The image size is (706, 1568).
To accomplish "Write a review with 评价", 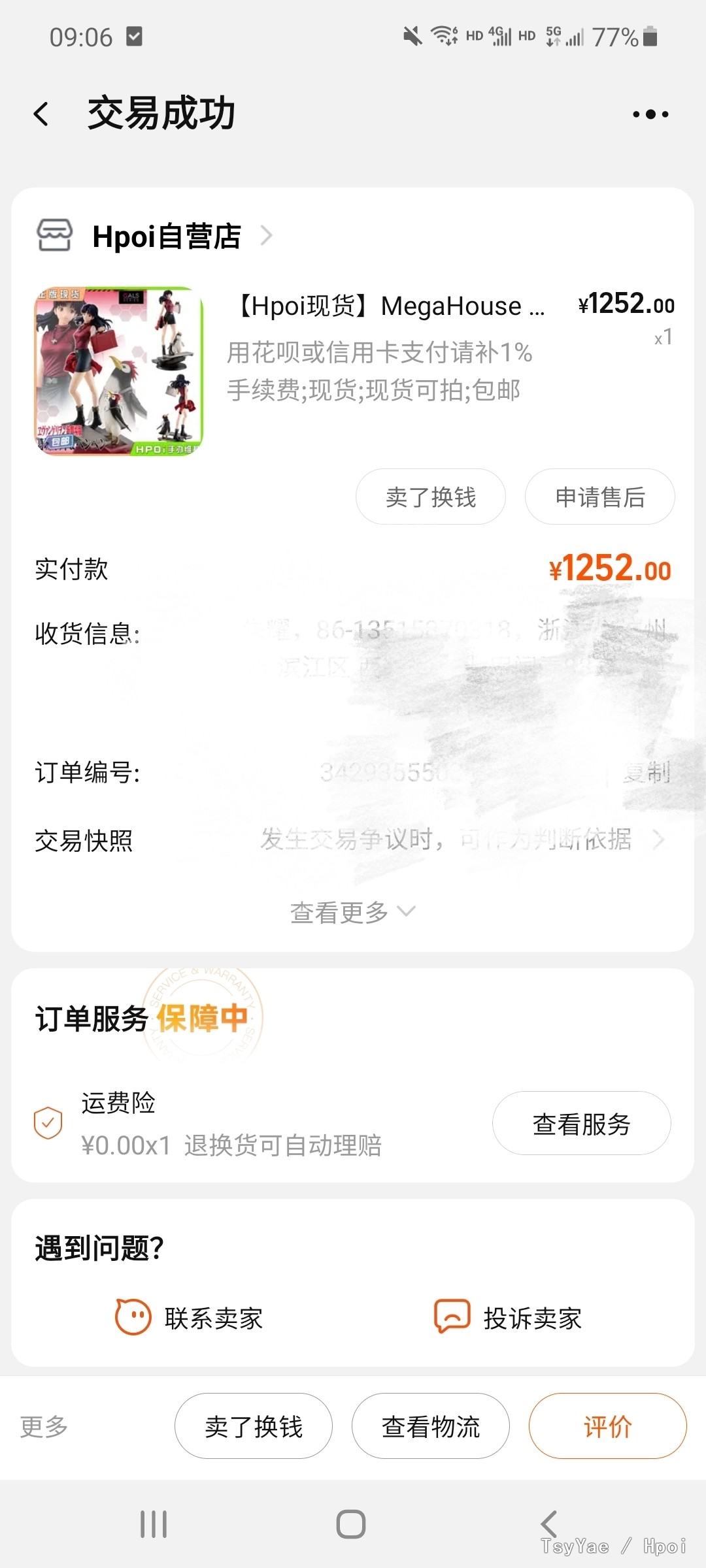I will pyautogui.click(x=607, y=1426).
